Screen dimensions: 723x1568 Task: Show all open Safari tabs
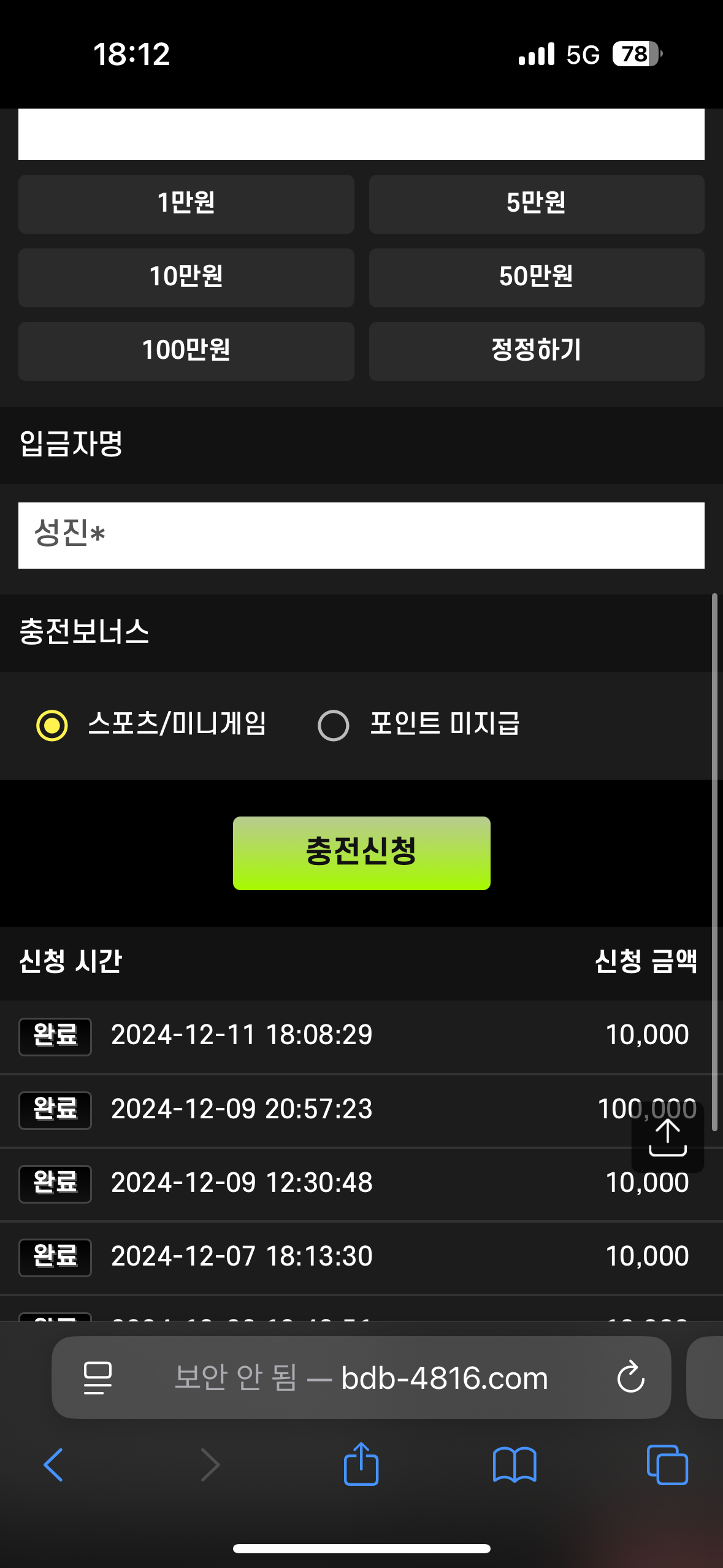(x=667, y=1465)
